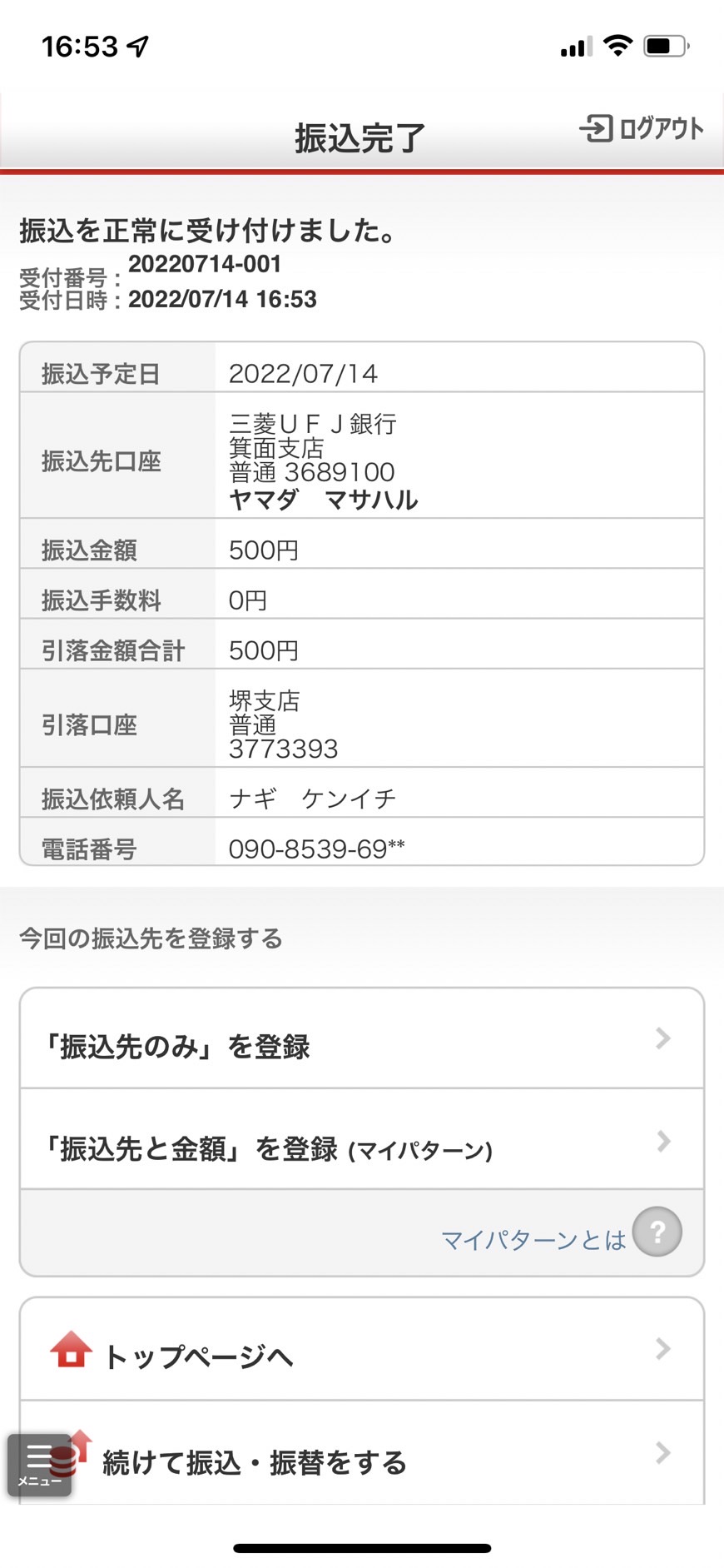Viewport: 724px width, 1568px height.
Task: Tap the ログアウト logout button
Action: click(642, 128)
